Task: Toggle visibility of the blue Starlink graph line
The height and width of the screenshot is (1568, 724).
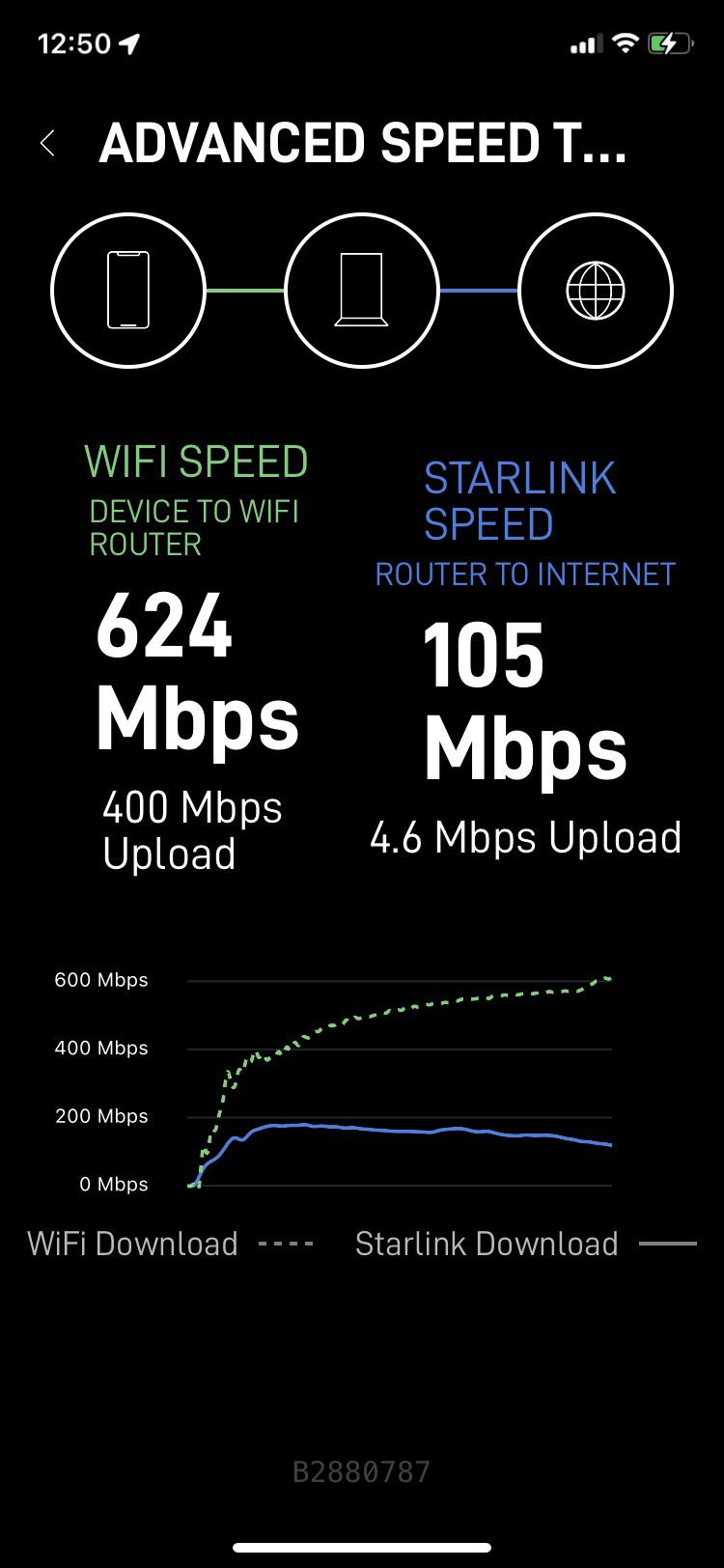Action: tap(386, 1128)
